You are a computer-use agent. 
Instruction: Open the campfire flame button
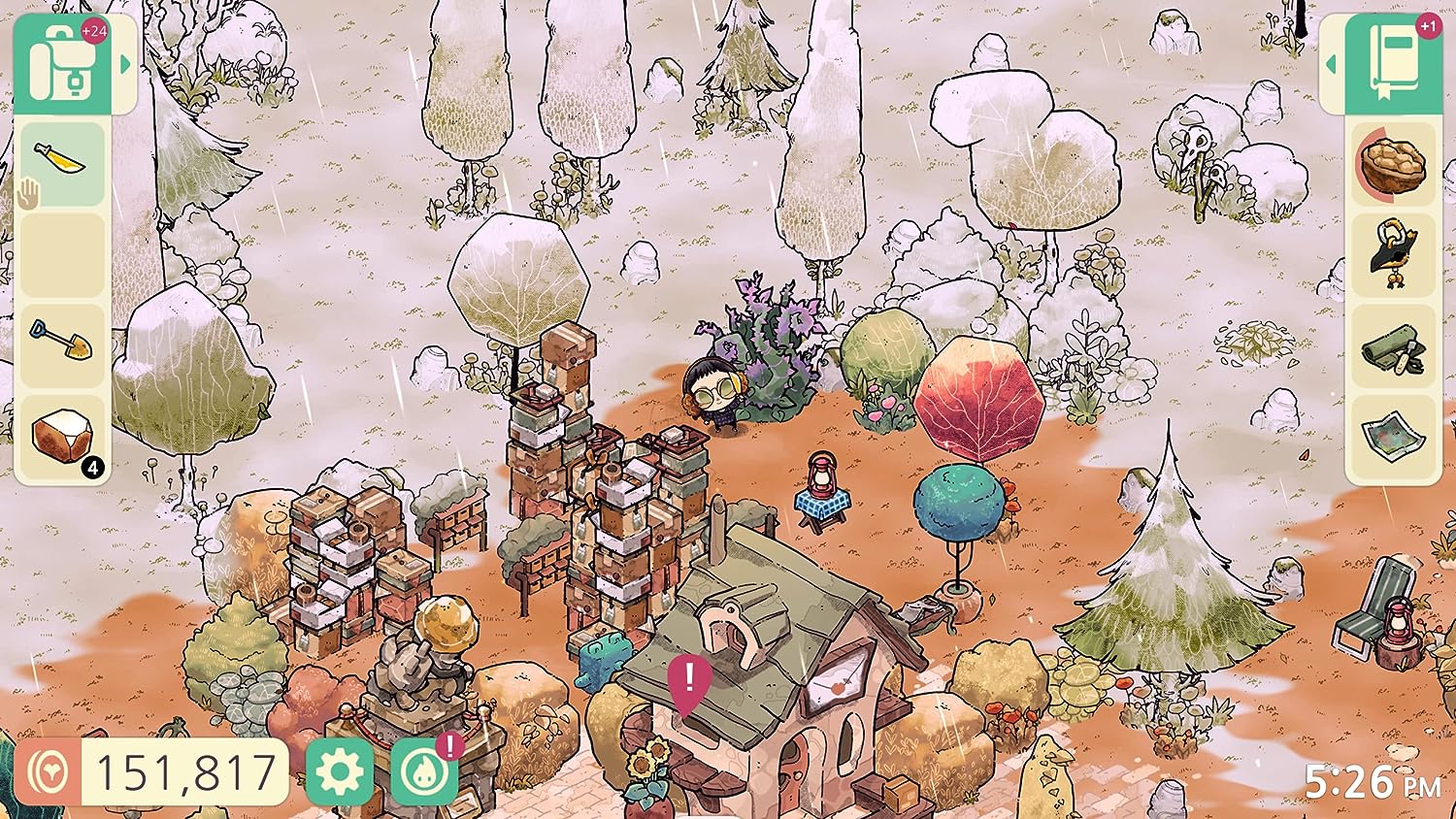tap(424, 772)
